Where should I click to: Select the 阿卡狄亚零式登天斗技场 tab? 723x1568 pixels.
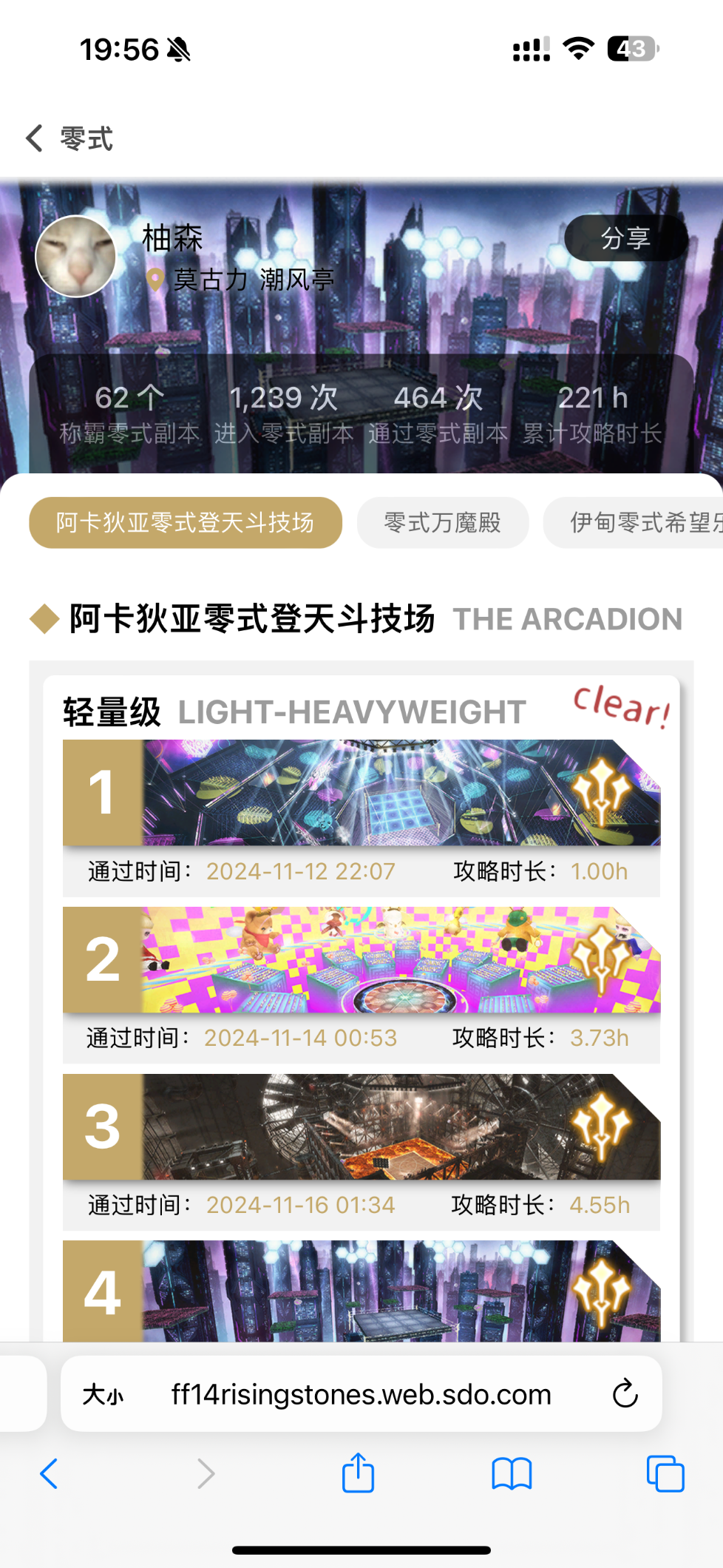click(186, 523)
